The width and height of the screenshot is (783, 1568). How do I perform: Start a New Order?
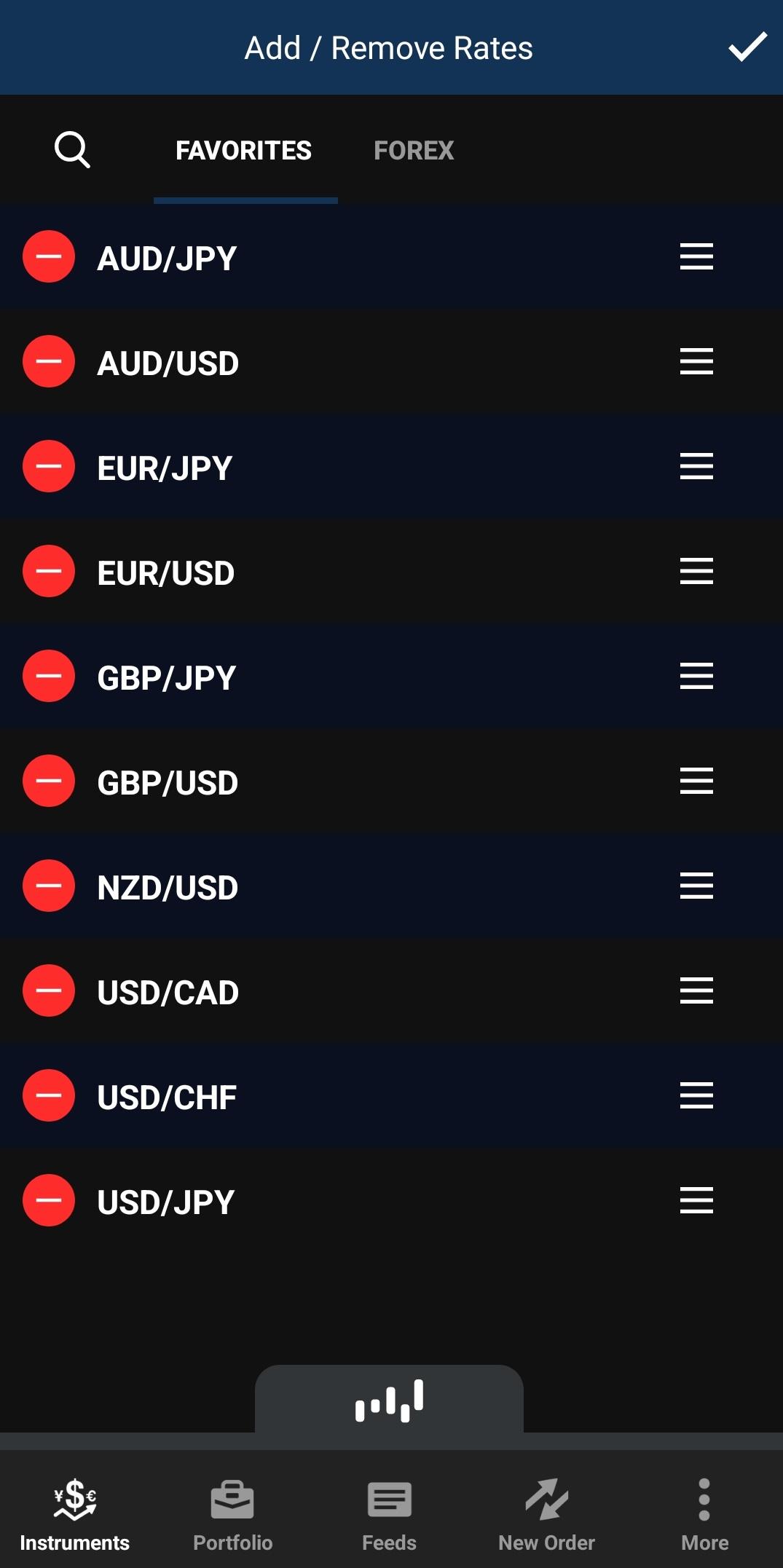pos(546,1513)
